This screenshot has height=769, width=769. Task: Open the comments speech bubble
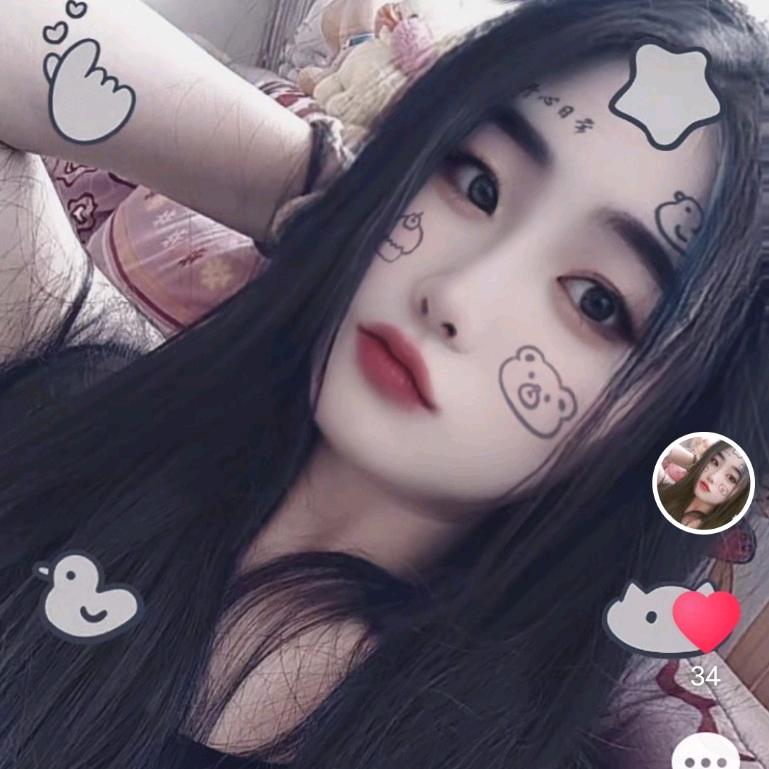click(x=704, y=752)
